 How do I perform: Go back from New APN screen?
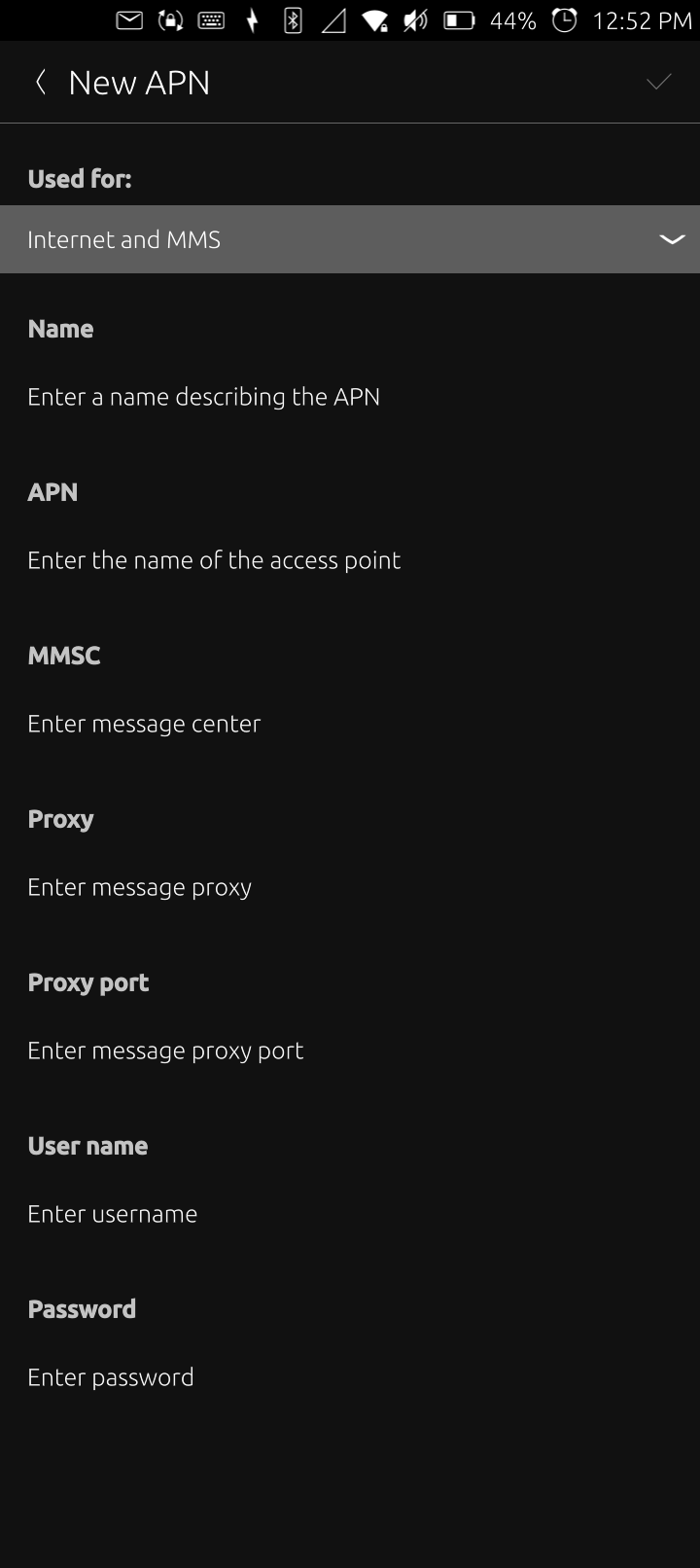click(41, 83)
